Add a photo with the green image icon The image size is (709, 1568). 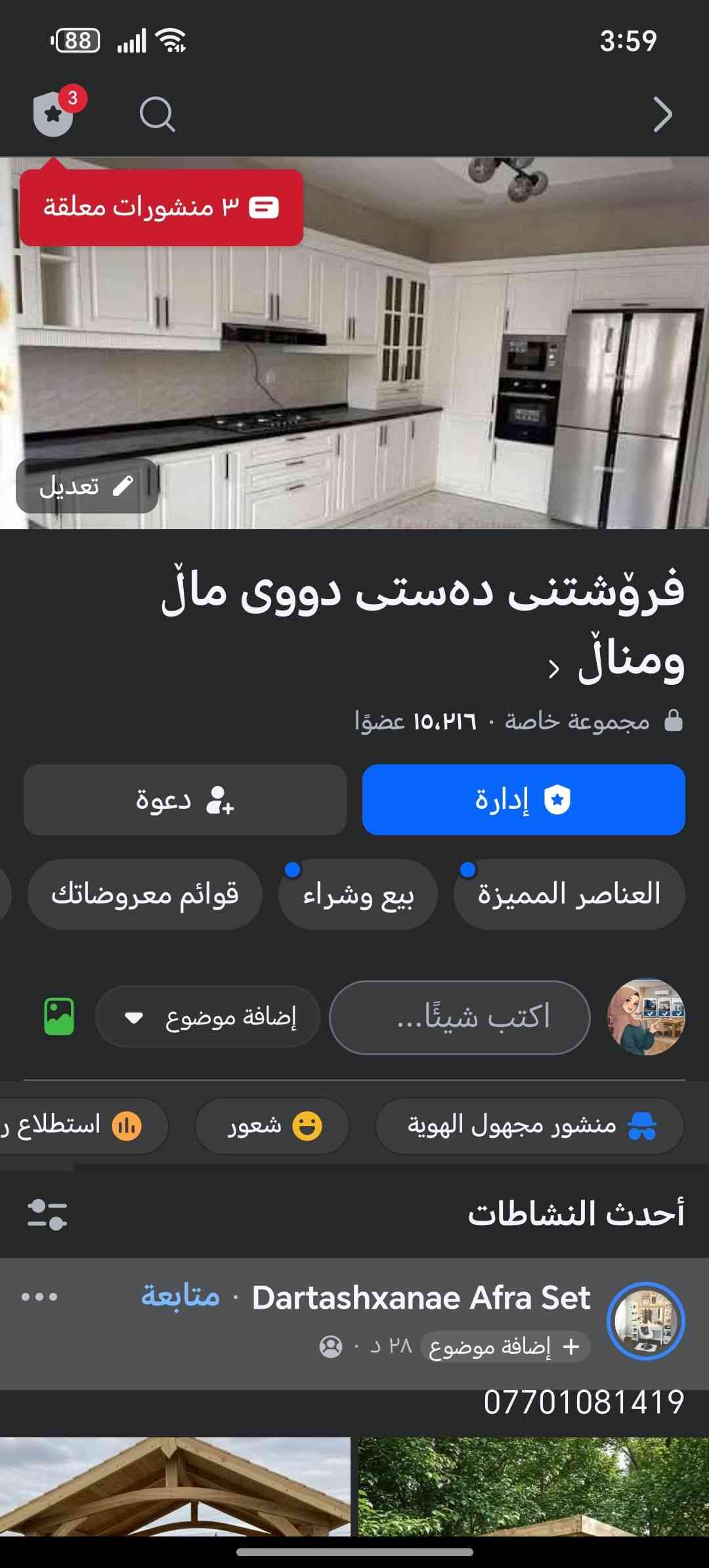(x=59, y=1017)
